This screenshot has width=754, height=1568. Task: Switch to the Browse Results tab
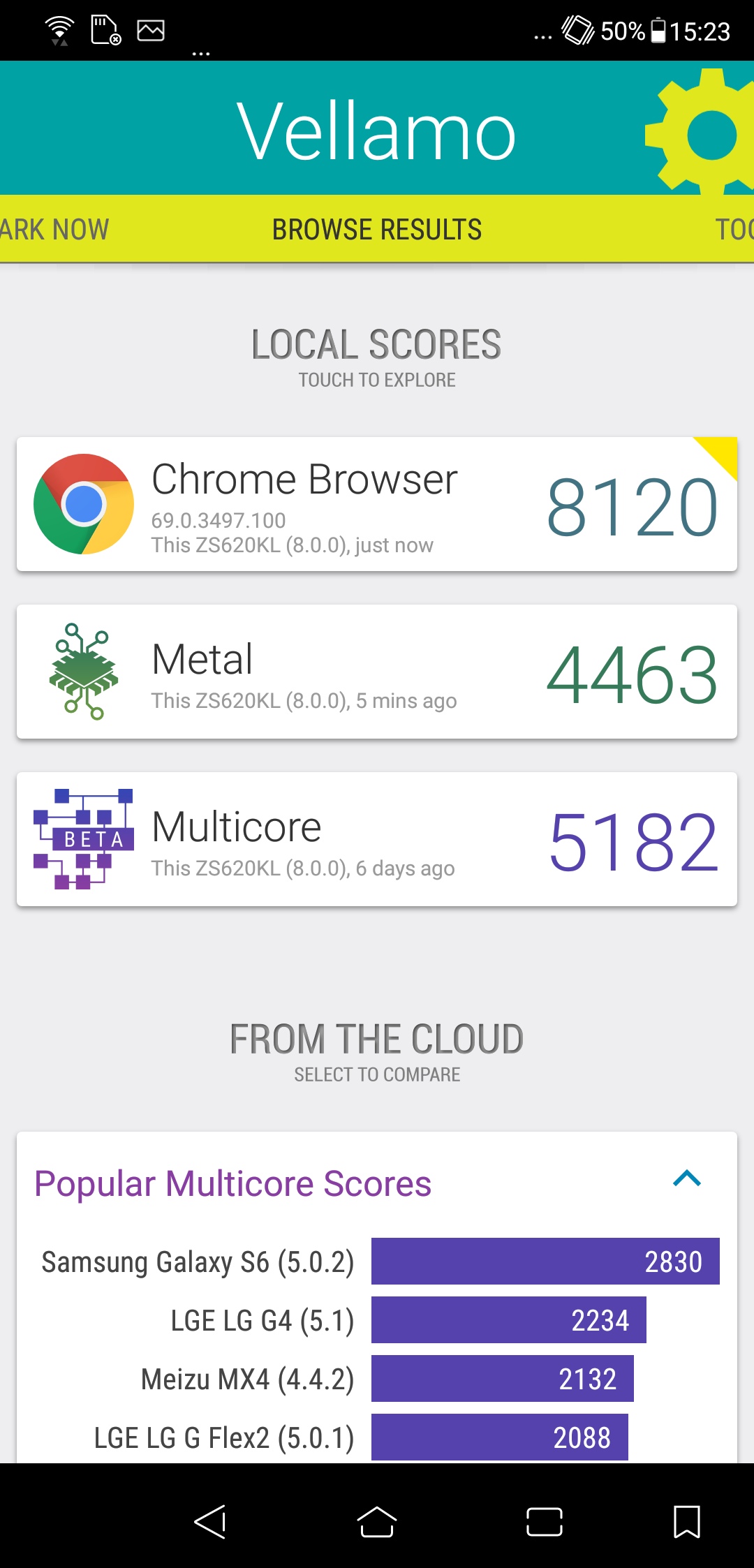click(377, 230)
